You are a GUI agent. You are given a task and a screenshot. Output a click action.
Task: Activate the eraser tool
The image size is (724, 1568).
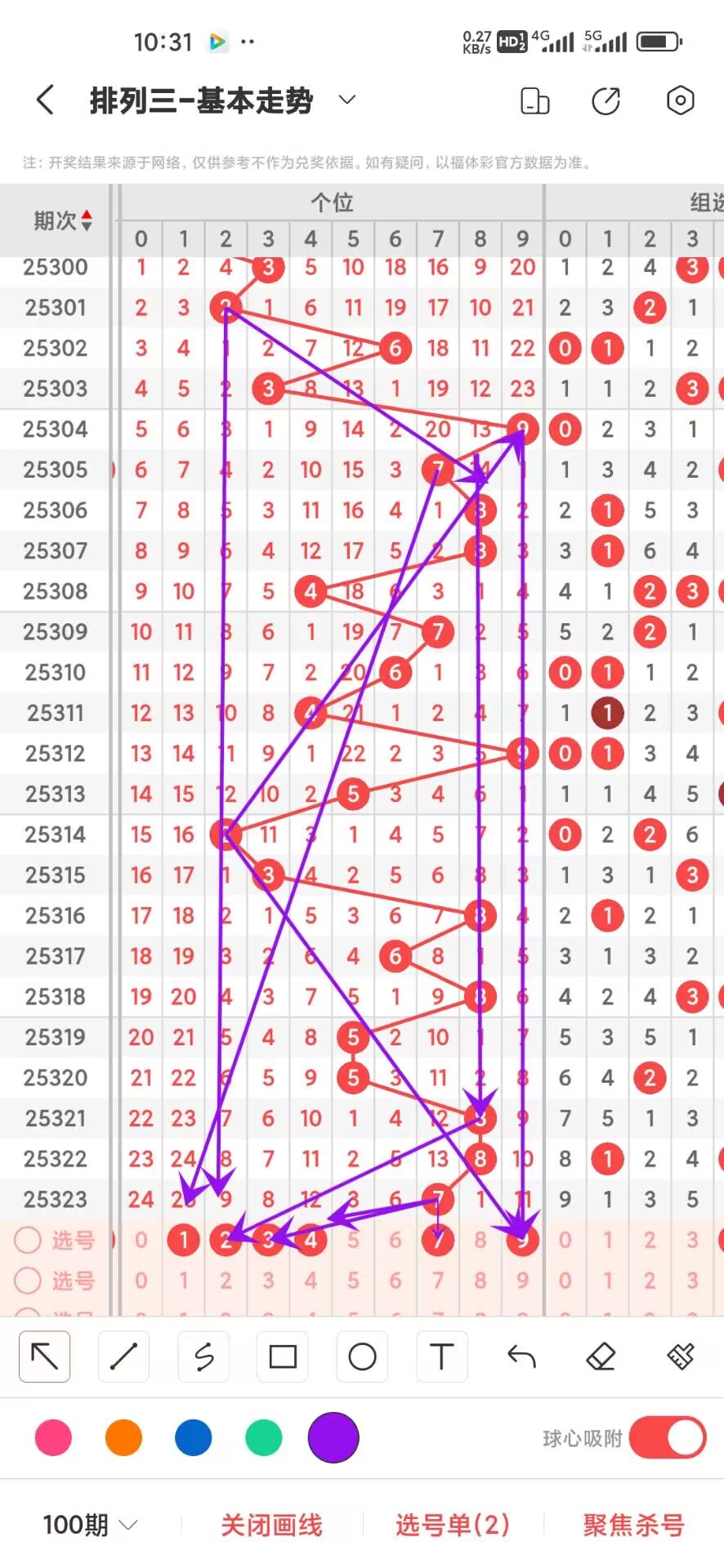601,1356
